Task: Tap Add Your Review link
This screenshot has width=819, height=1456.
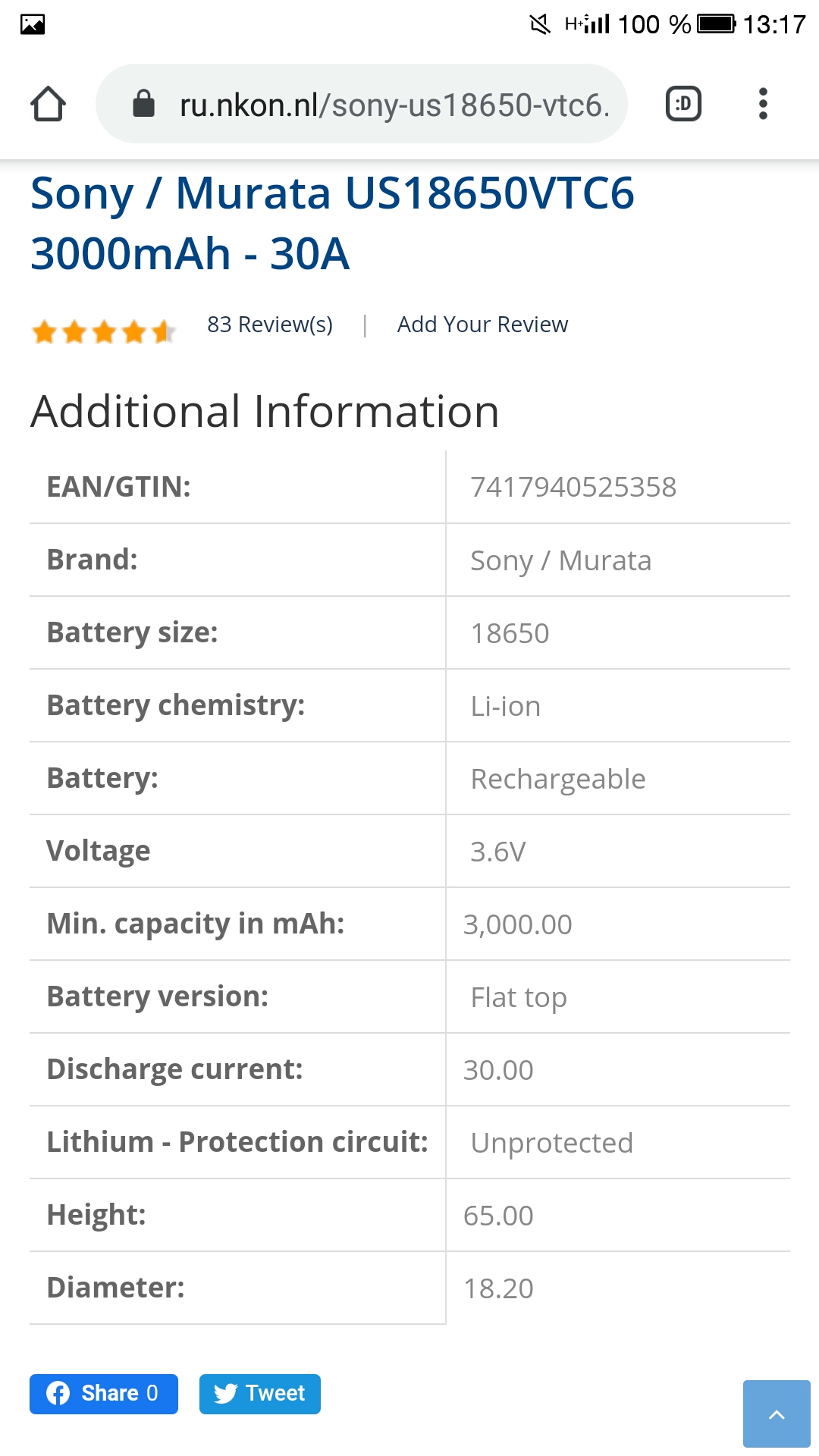Action: click(x=482, y=325)
